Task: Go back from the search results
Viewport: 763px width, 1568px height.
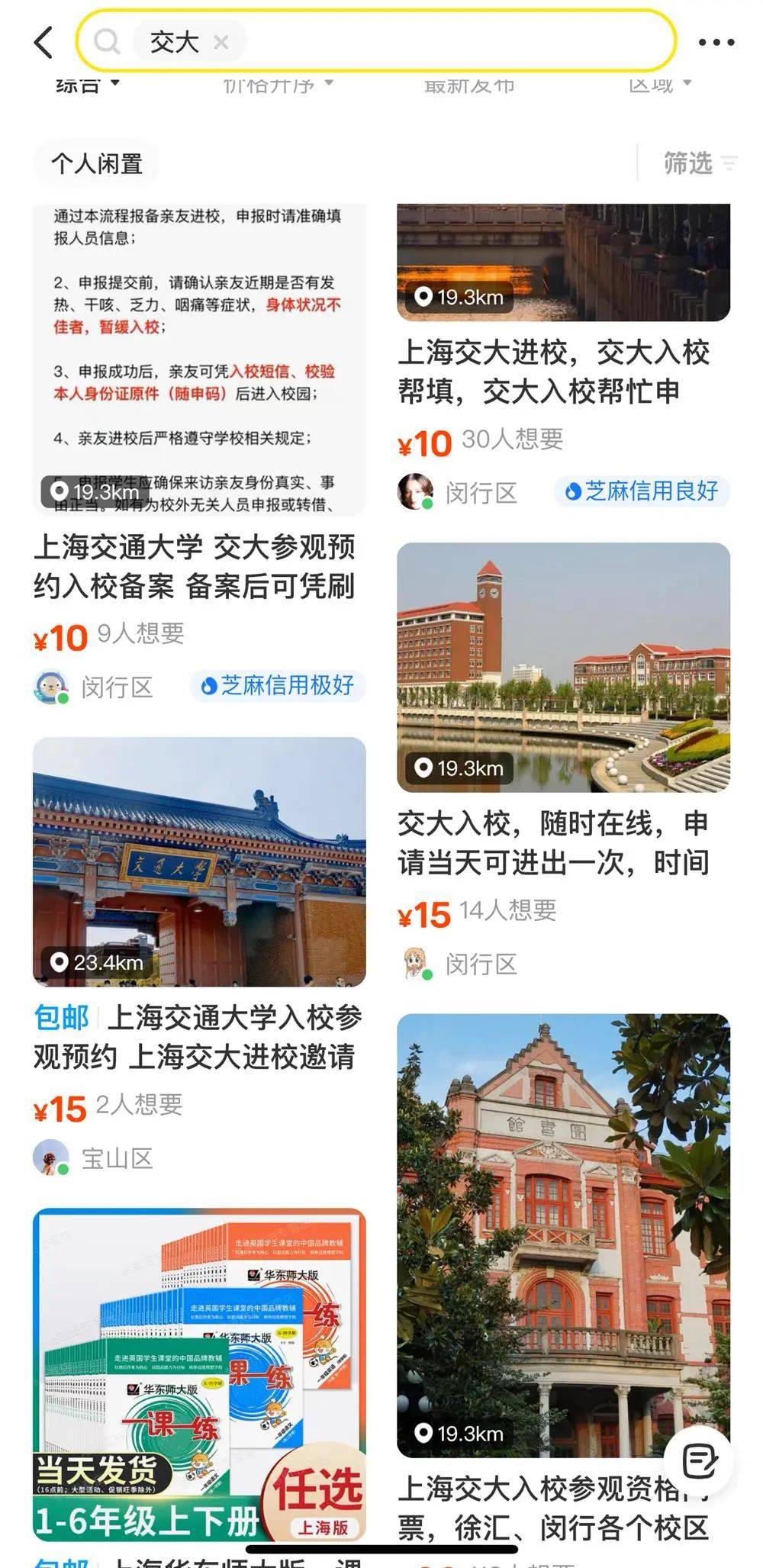Action: click(44, 42)
